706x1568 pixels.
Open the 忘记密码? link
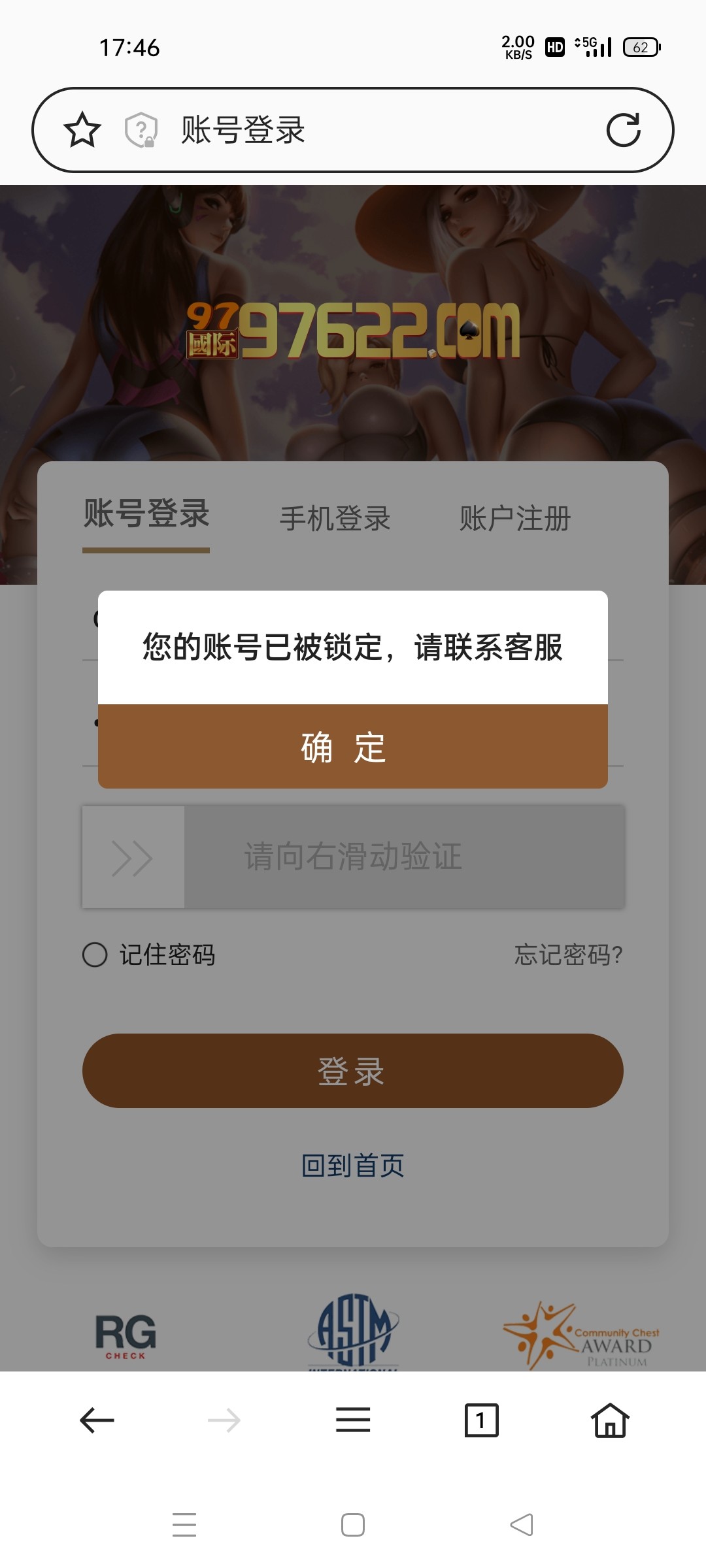tap(568, 955)
